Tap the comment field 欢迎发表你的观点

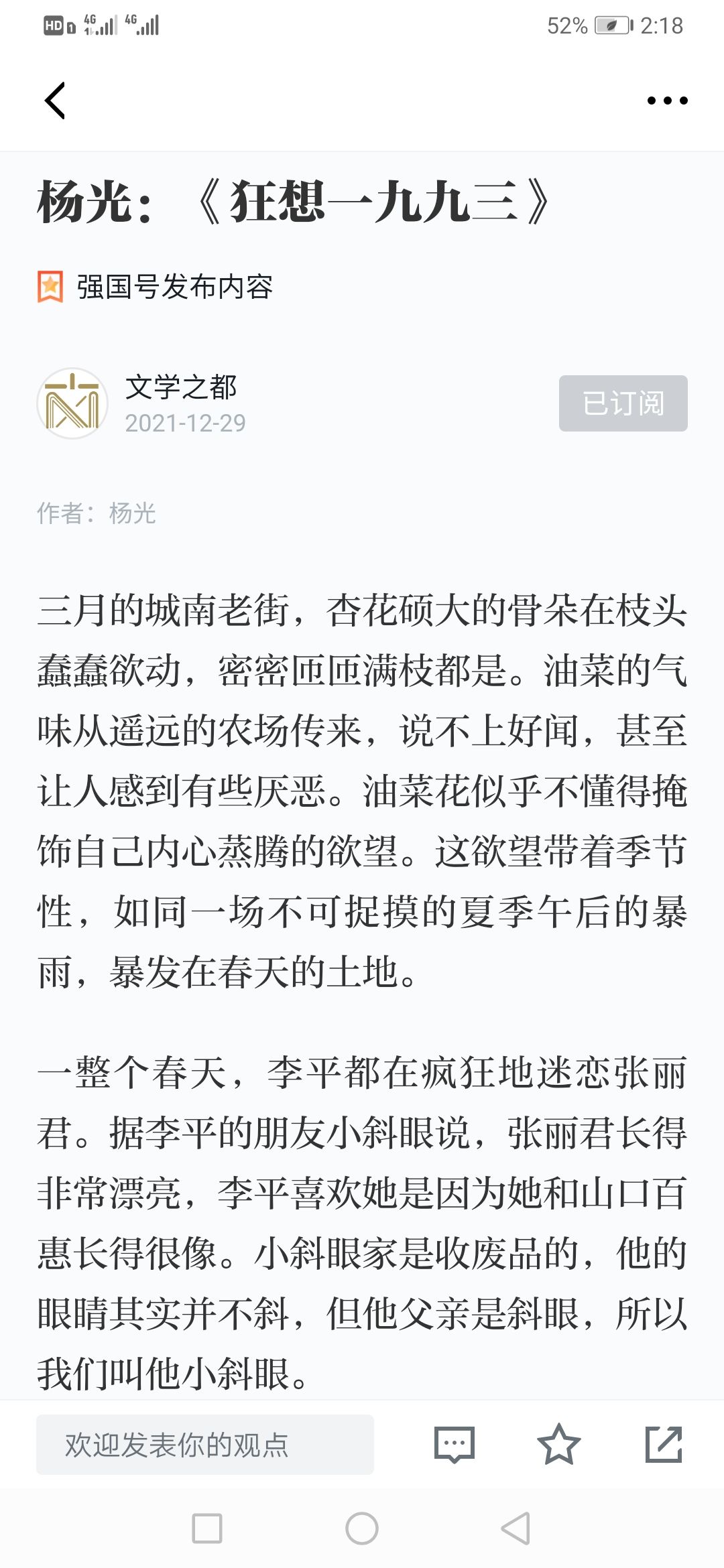204,1445
